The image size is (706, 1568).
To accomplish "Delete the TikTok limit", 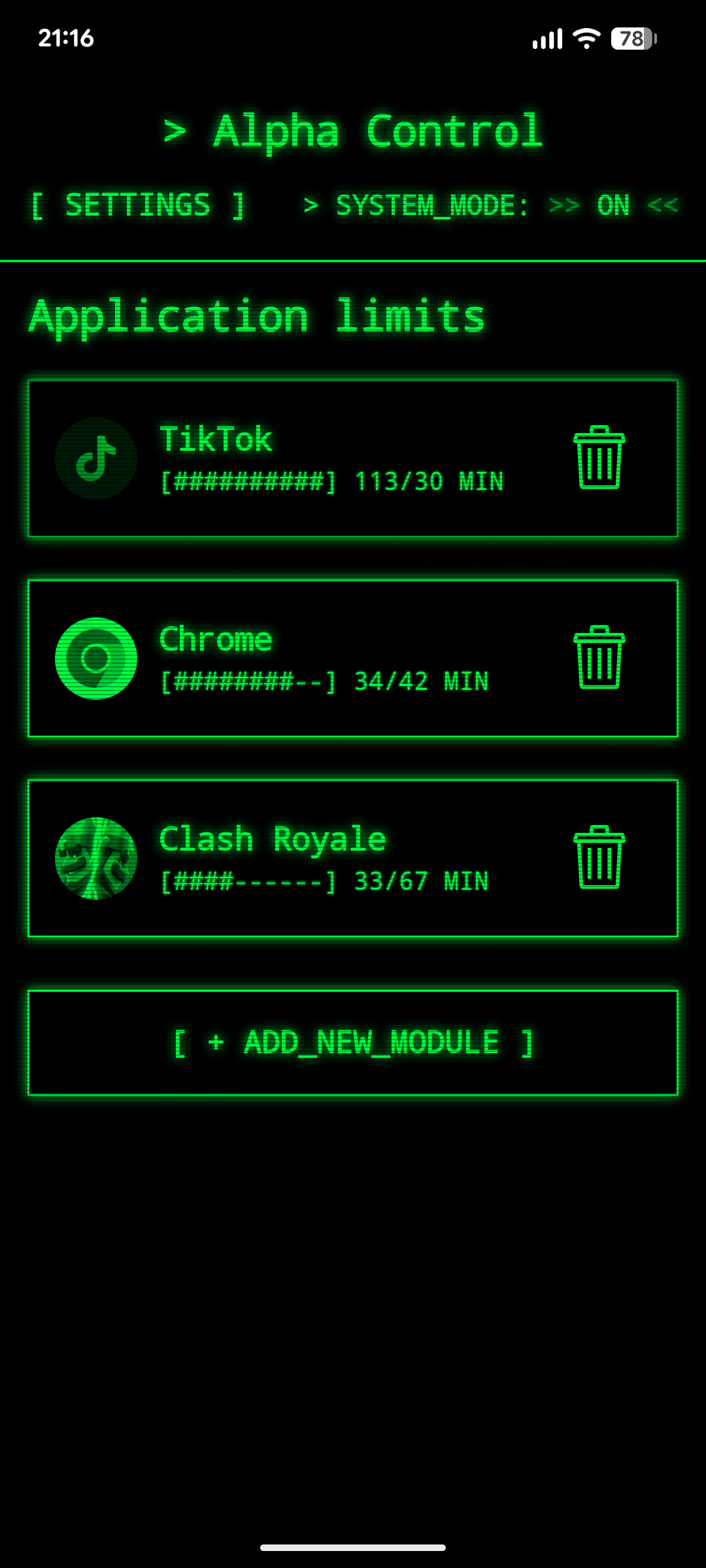I will 599,457.
